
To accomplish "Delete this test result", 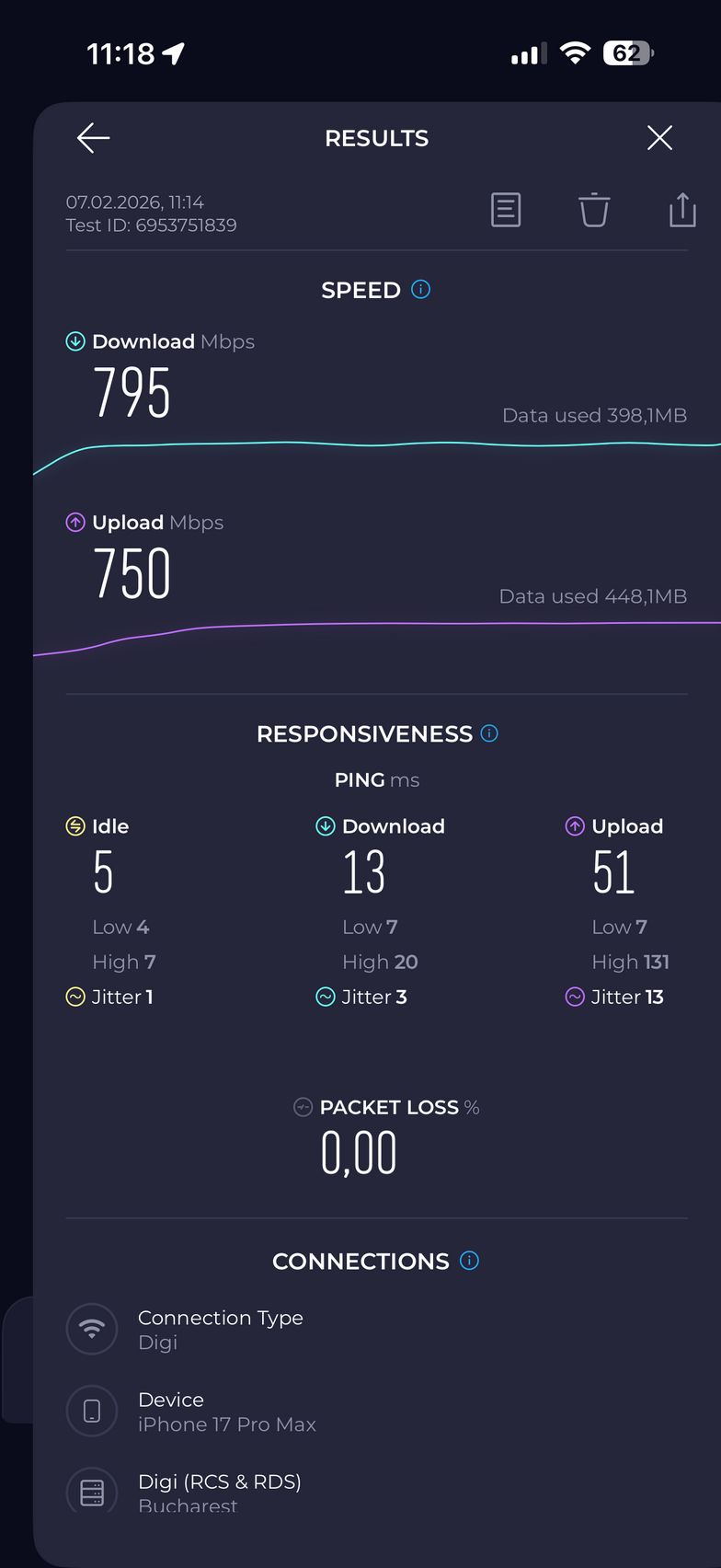I will (594, 210).
